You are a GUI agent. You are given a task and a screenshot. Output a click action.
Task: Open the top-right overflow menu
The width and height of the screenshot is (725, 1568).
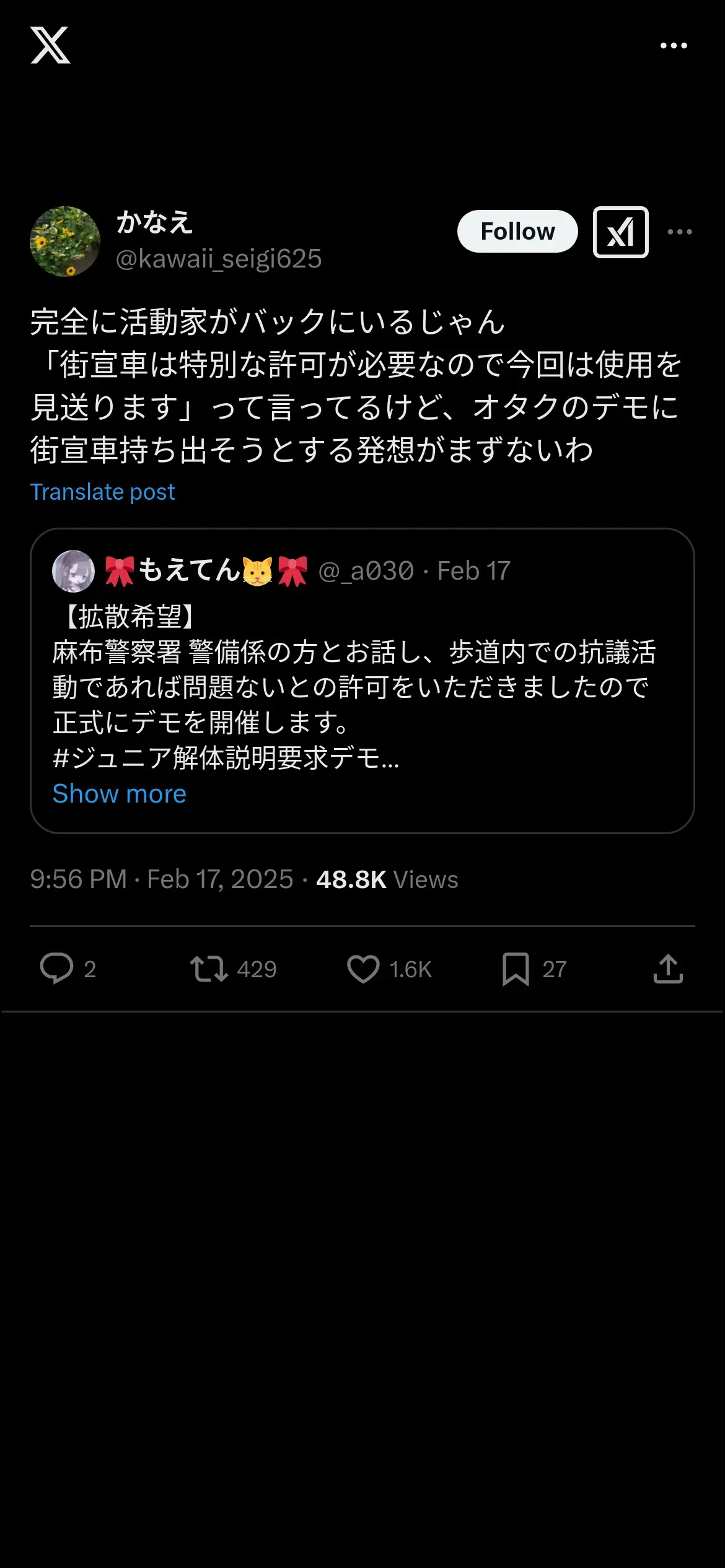[674, 46]
